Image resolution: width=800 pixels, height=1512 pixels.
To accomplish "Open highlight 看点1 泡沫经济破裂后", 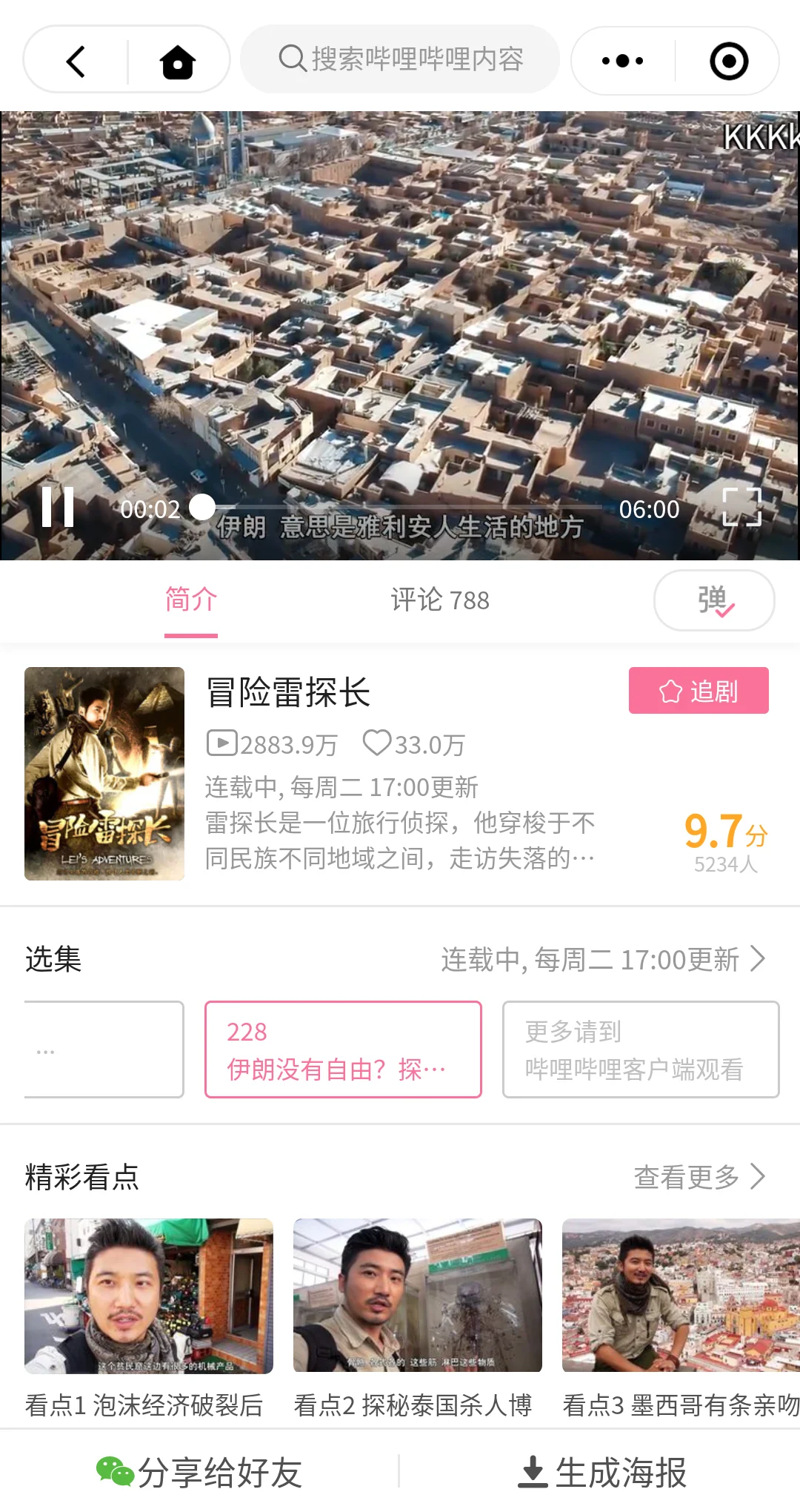I will click(x=149, y=1296).
